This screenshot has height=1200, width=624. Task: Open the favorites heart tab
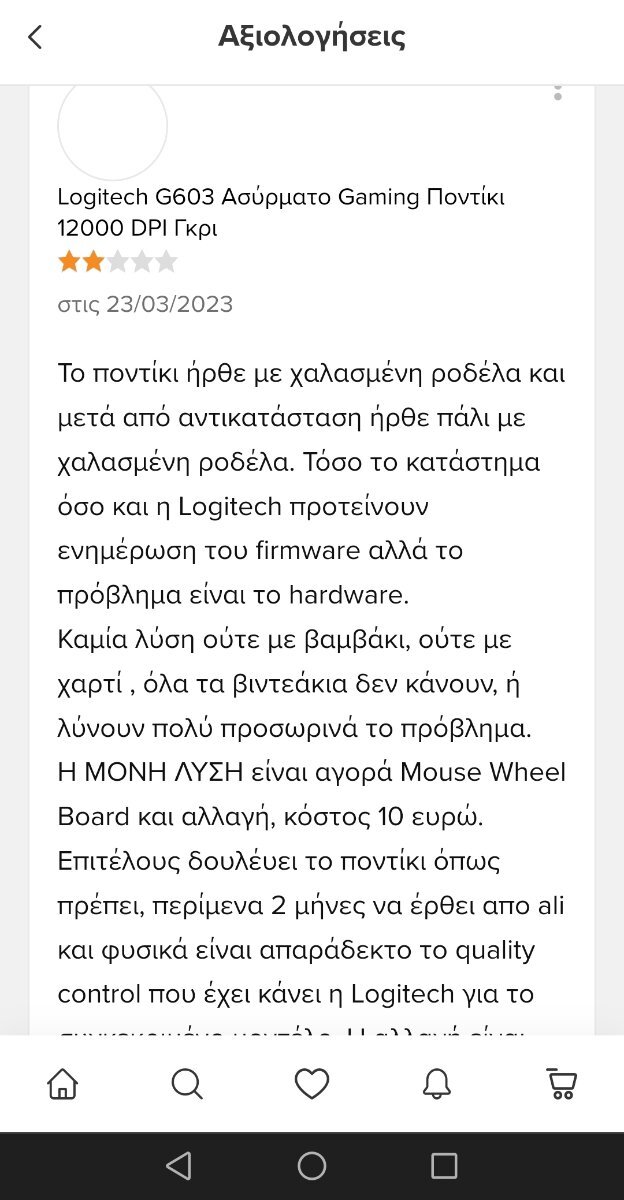tap(312, 1083)
